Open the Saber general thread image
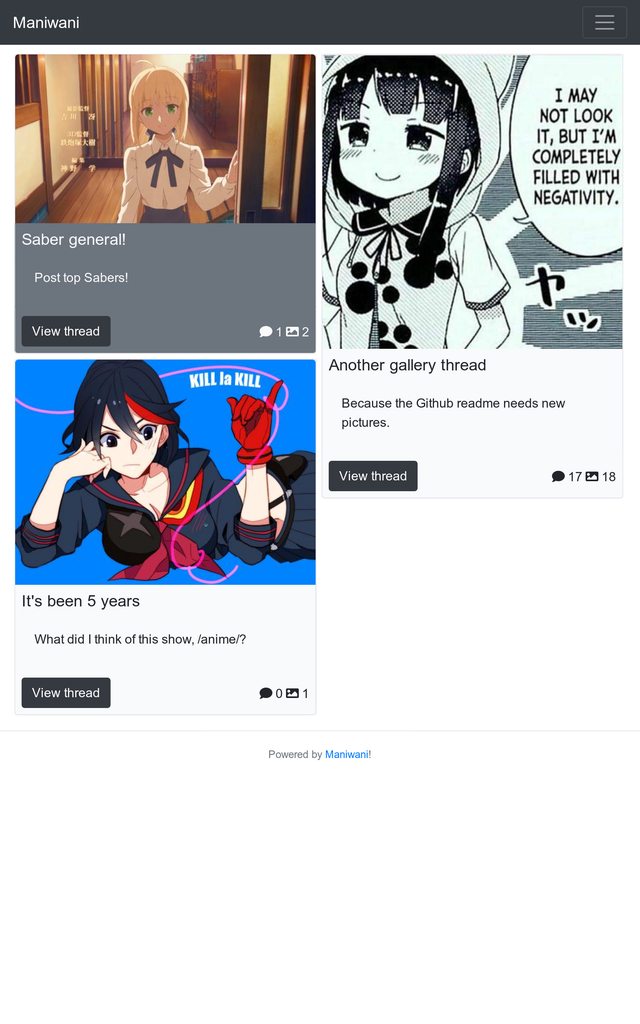 [165, 139]
